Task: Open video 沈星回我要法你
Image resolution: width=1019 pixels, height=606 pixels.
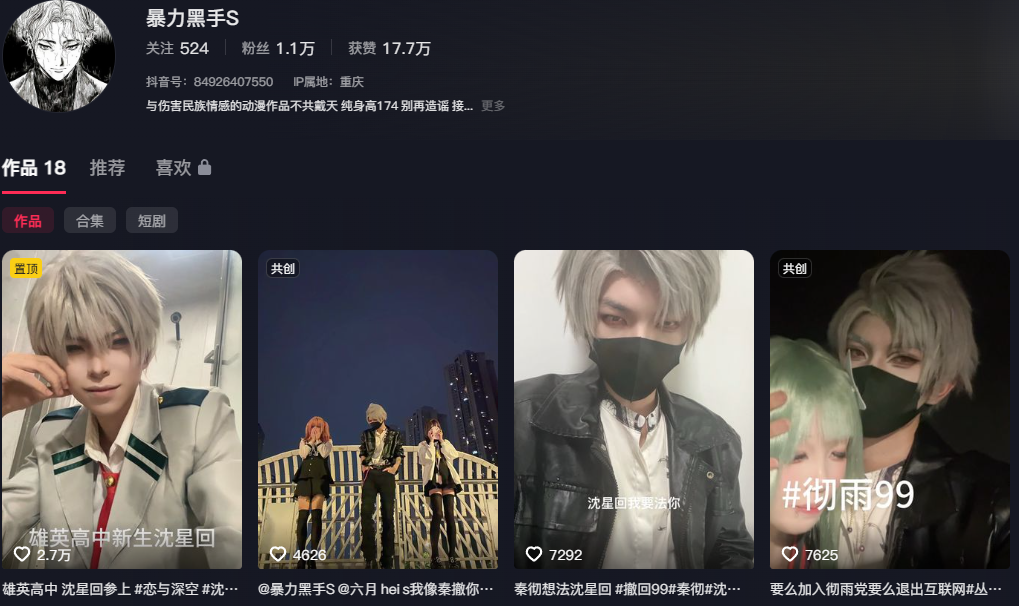Action: (x=634, y=410)
